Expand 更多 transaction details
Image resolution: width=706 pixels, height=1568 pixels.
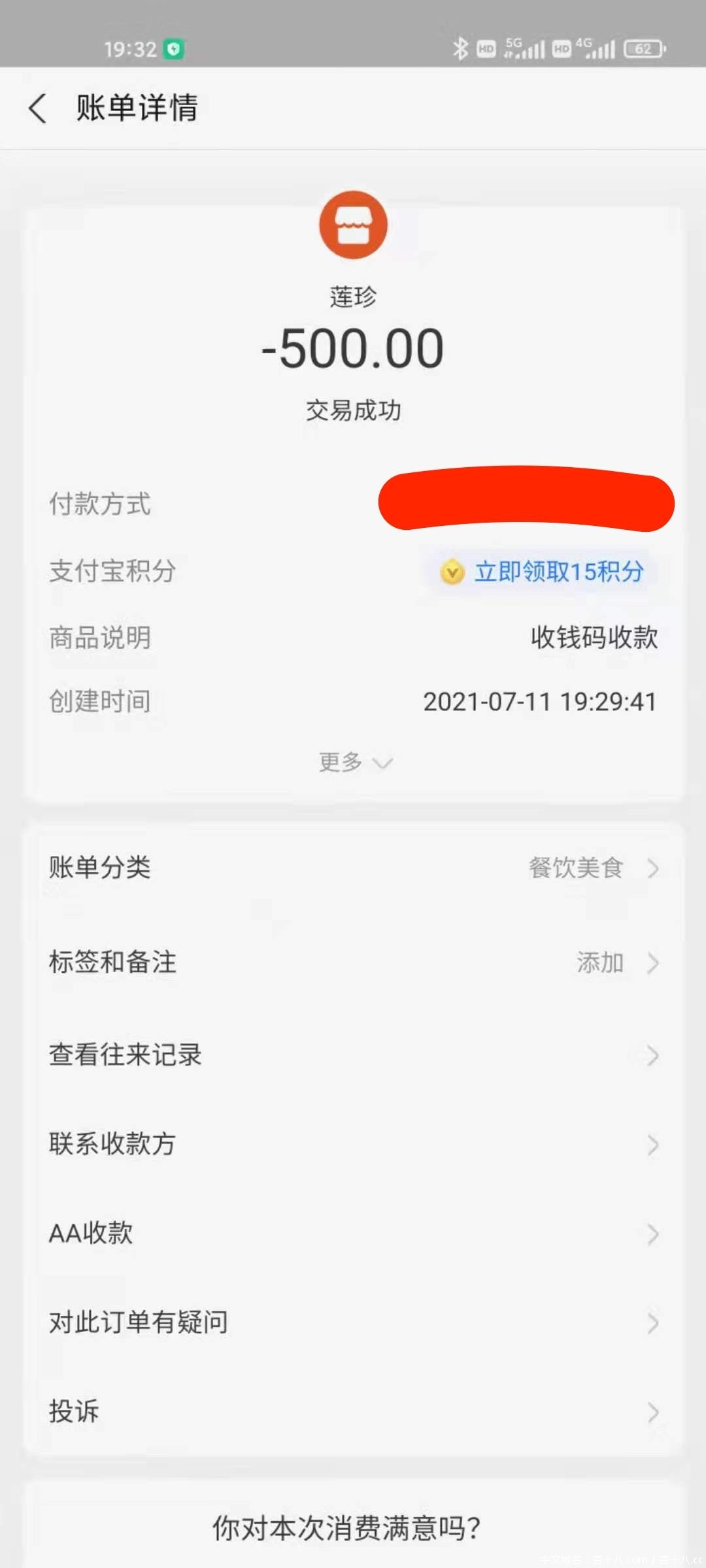pos(354,762)
